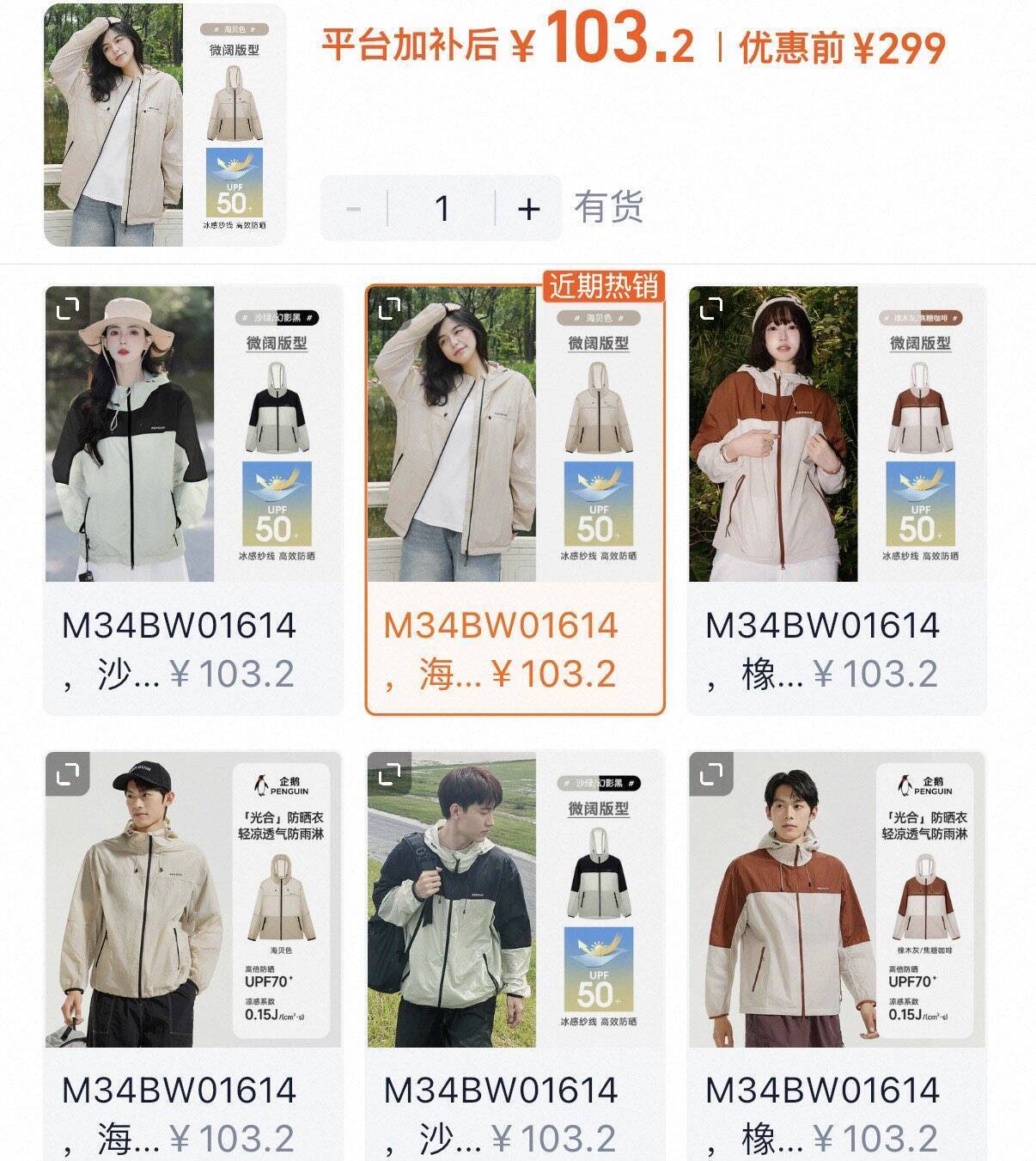Tap the quantity field showing 1
Screen dimensions: 1036x1161
tap(442, 209)
